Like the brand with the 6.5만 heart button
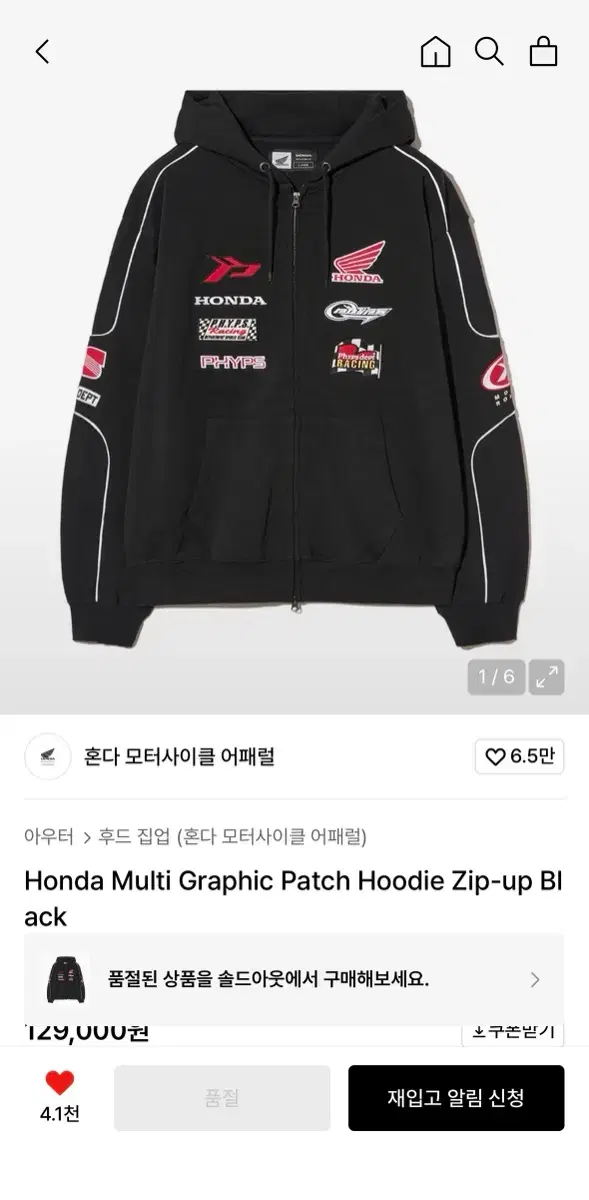The width and height of the screenshot is (589, 1200). coord(519,757)
